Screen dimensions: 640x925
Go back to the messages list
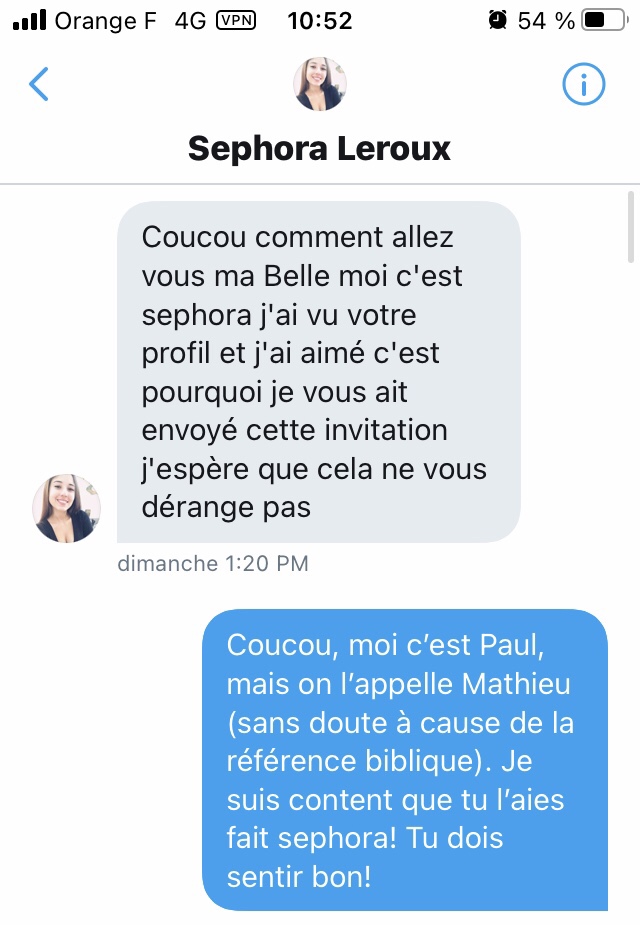click(39, 84)
